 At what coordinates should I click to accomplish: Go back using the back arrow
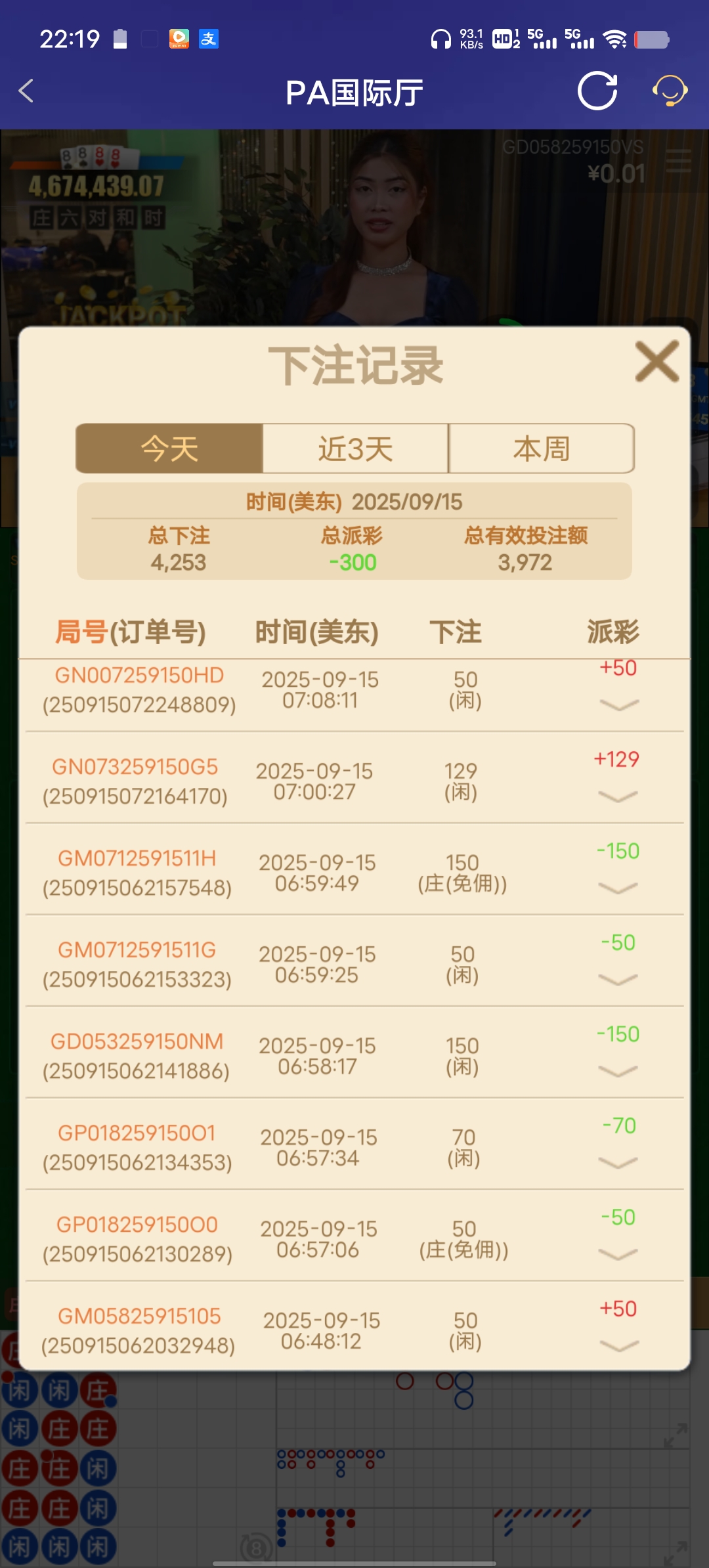point(26,91)
